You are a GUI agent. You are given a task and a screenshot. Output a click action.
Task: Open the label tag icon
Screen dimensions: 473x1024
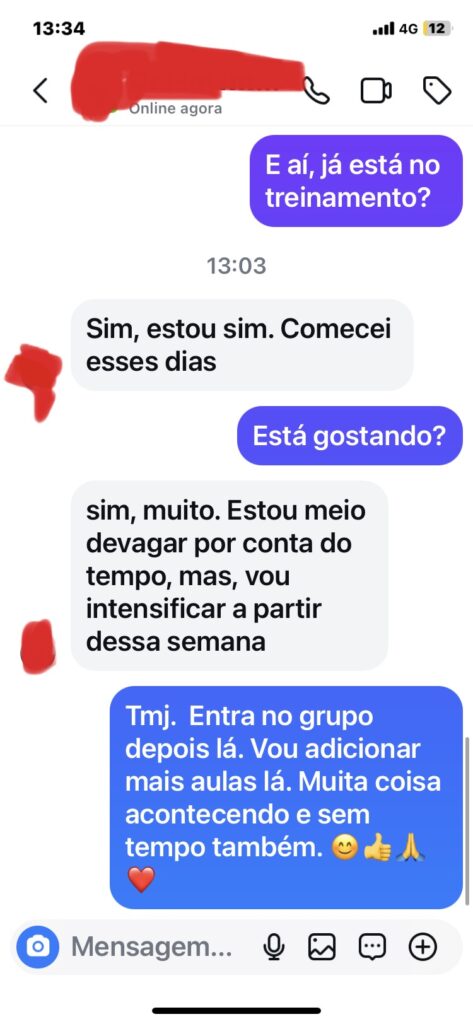point(437,91)
